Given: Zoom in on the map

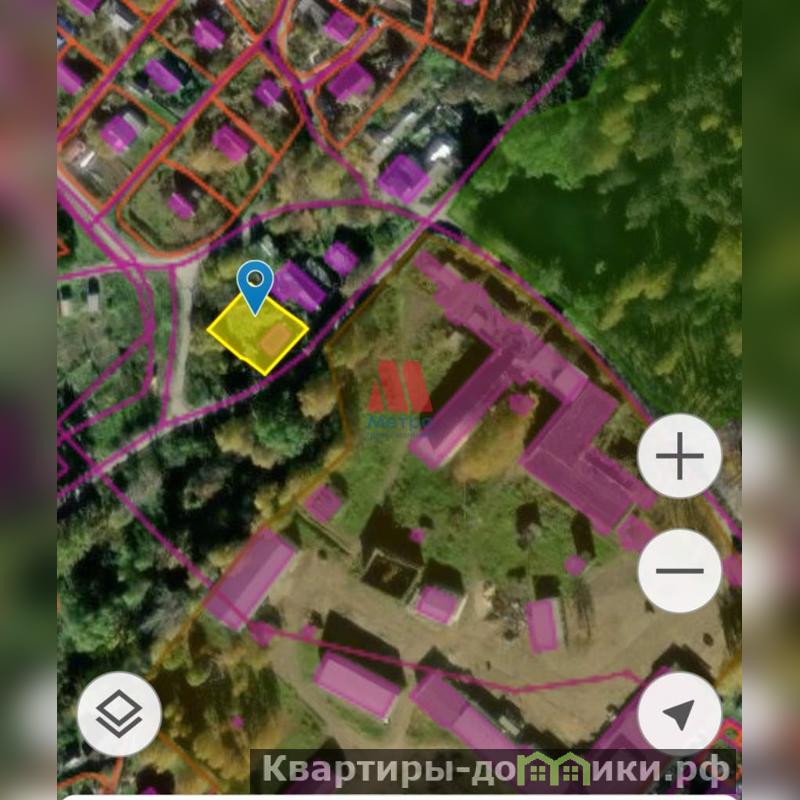Looking at the screenshot, I should (x=679, y=457).
